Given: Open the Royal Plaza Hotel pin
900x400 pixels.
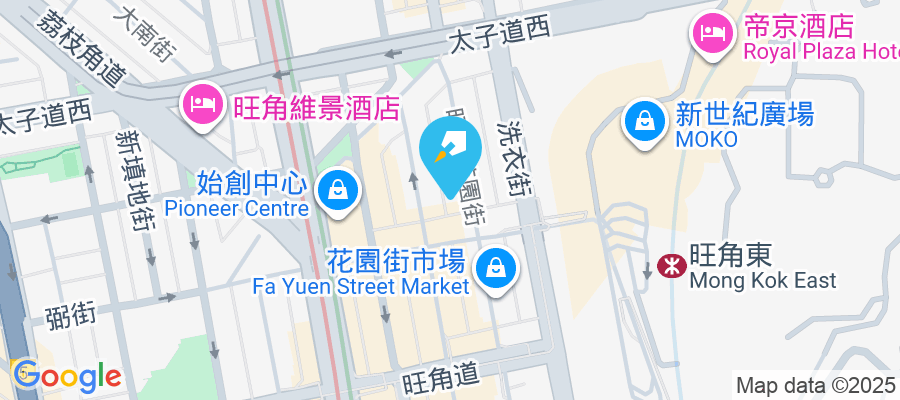Looking at the screenshot, I should [711, 33].
